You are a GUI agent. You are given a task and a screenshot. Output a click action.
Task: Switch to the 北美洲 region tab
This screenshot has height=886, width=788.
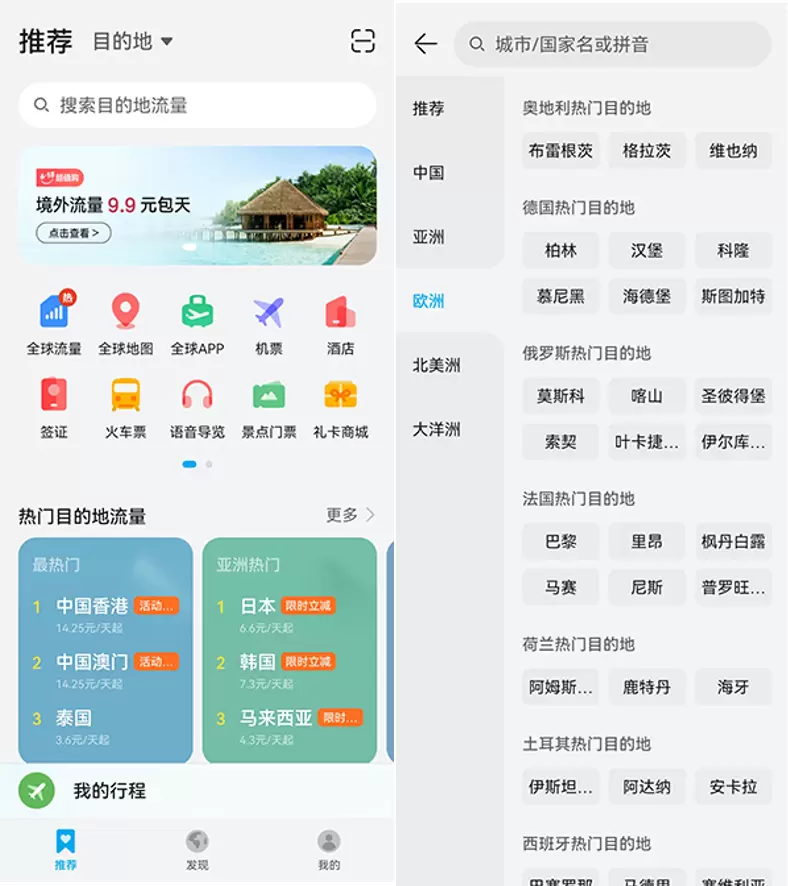437,365
